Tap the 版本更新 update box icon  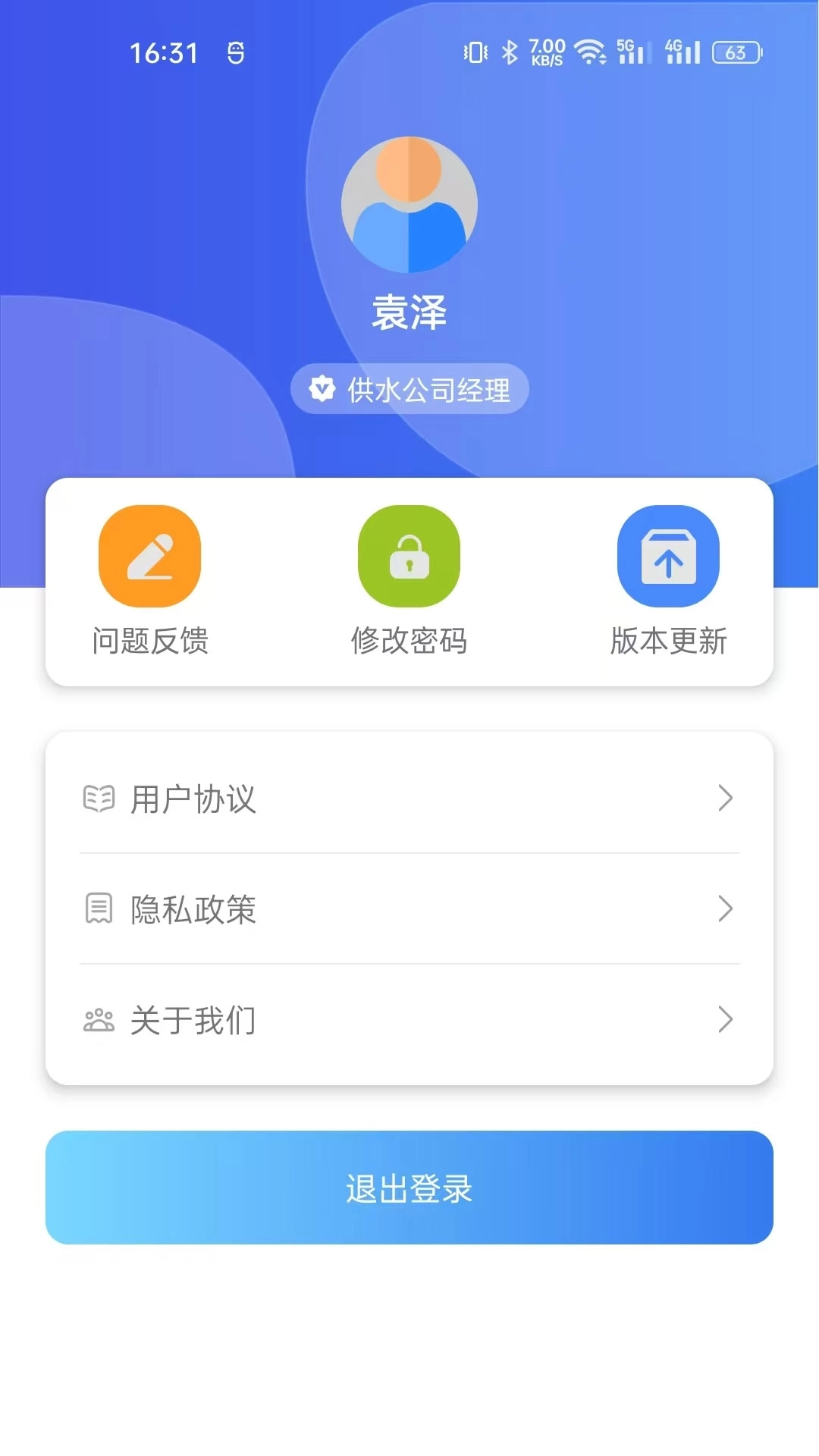click(x=668, y=555)
